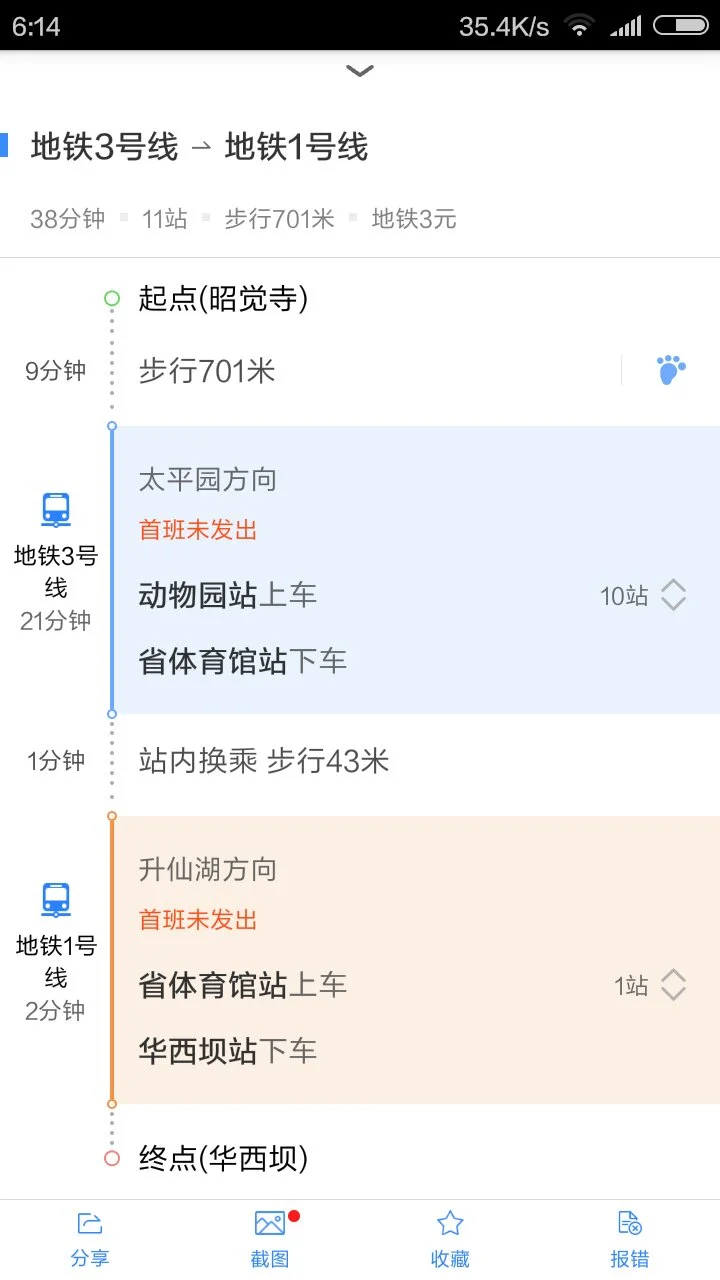
Task: Expand the 10站 station list for Line 3
Action: [x=673, y=595]
